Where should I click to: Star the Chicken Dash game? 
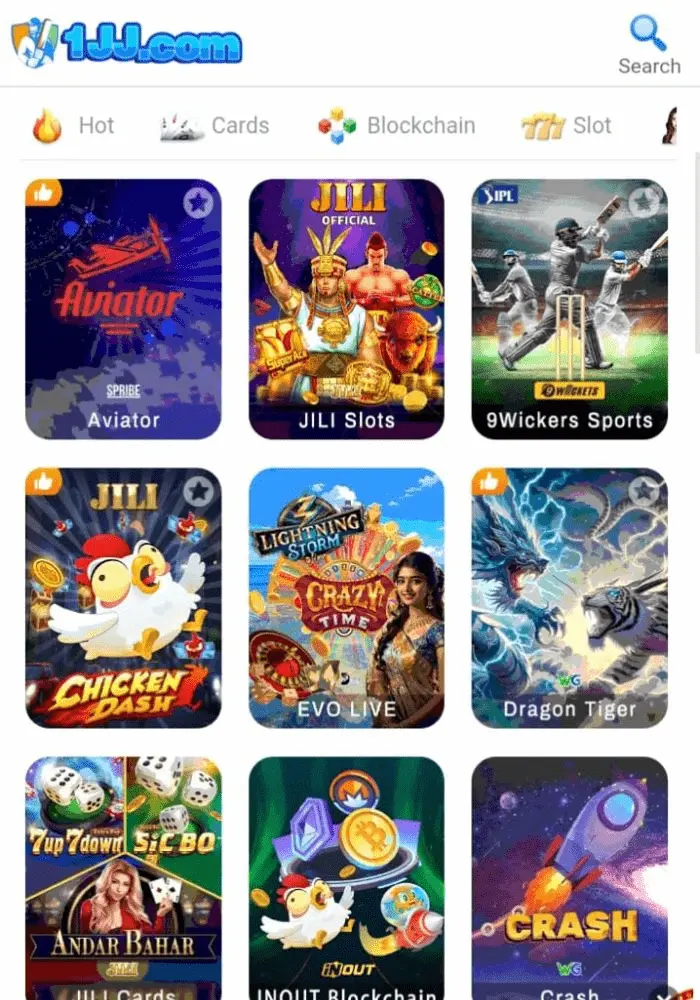click(198, 492)
